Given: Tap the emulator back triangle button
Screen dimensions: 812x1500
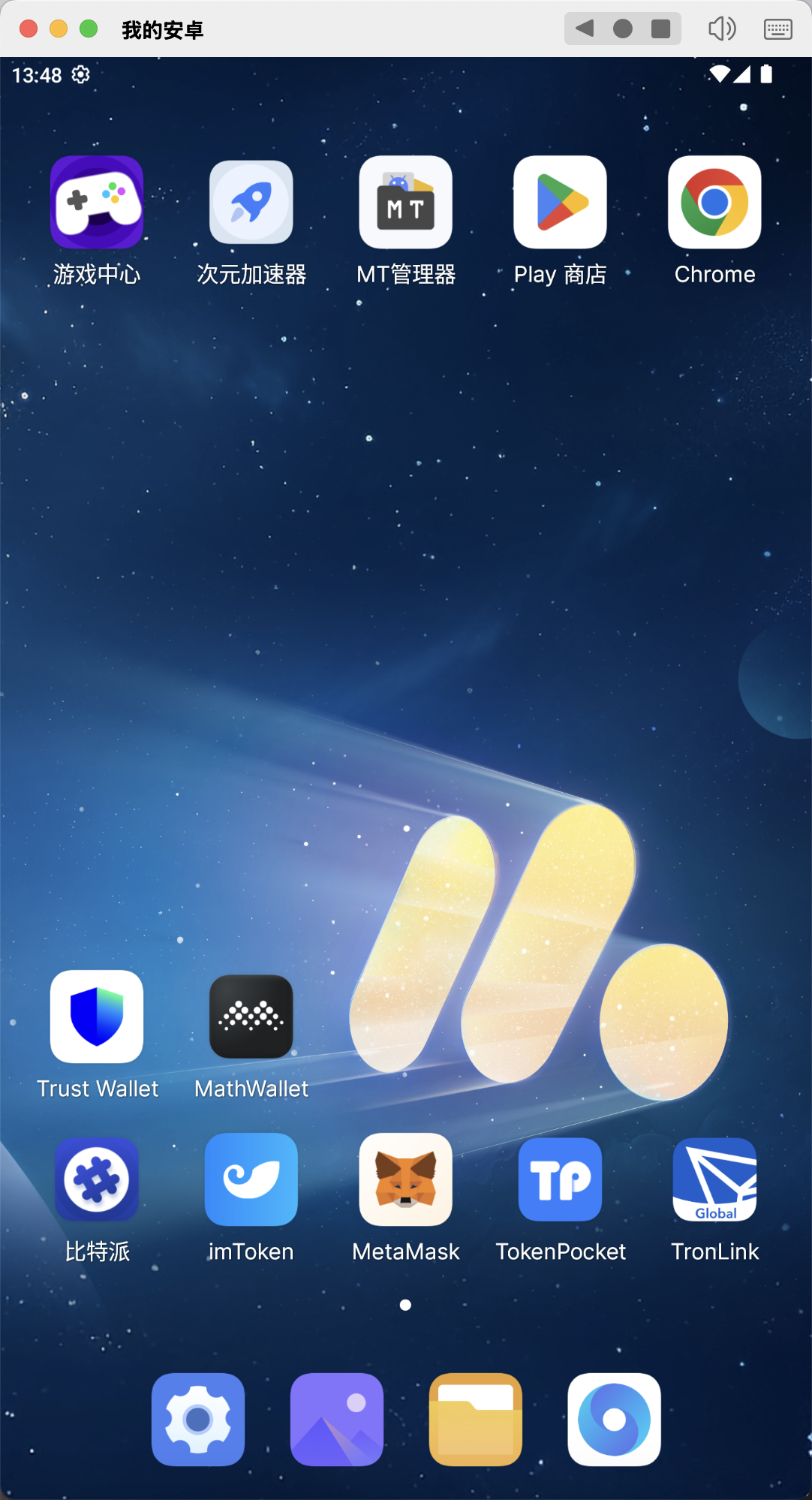Looking at the screenshot, I should click(585, 29).
